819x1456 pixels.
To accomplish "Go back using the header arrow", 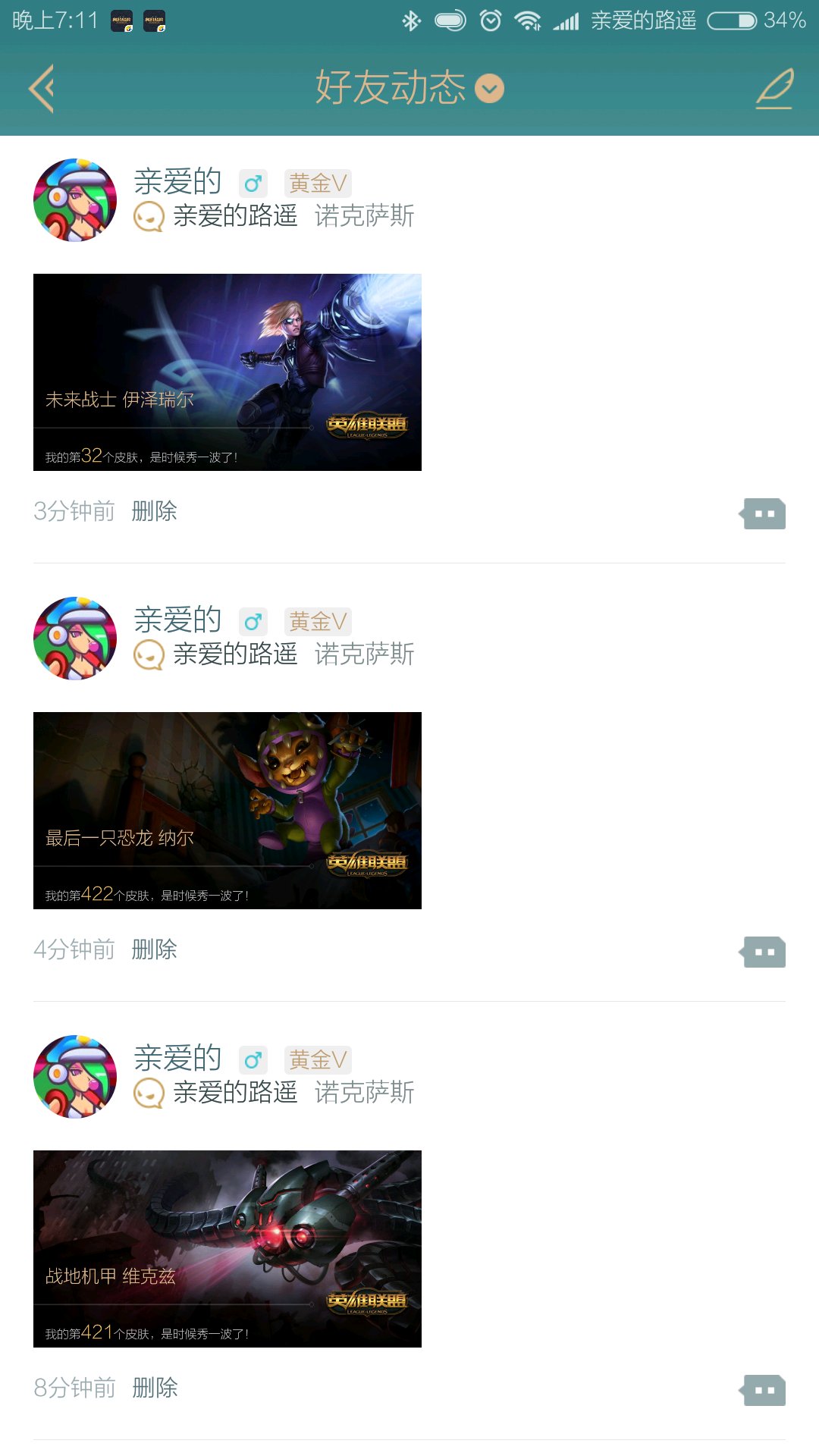I will 42,89.
